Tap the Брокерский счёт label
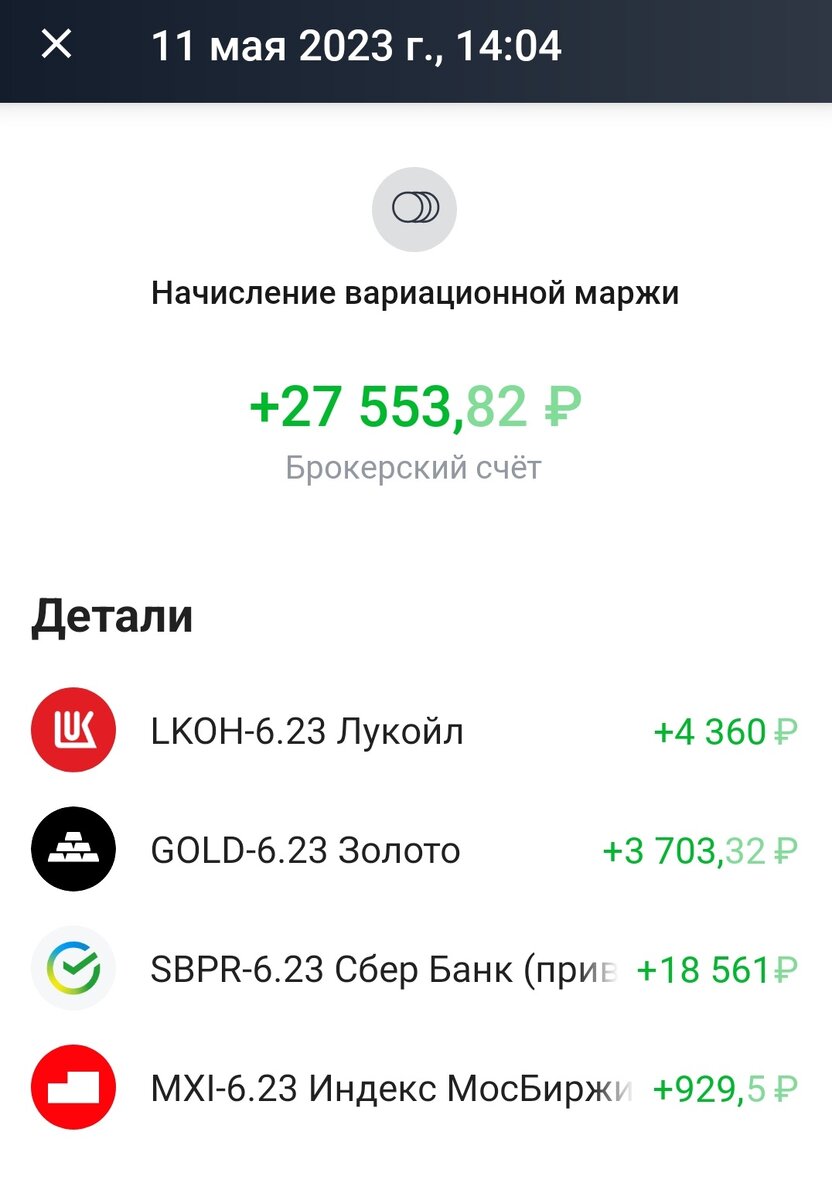 click(416, 466)
